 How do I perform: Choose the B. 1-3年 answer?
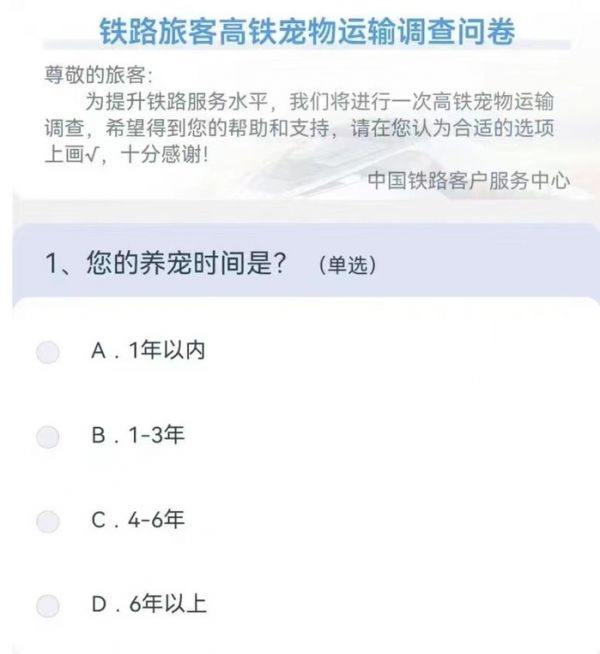48,437
